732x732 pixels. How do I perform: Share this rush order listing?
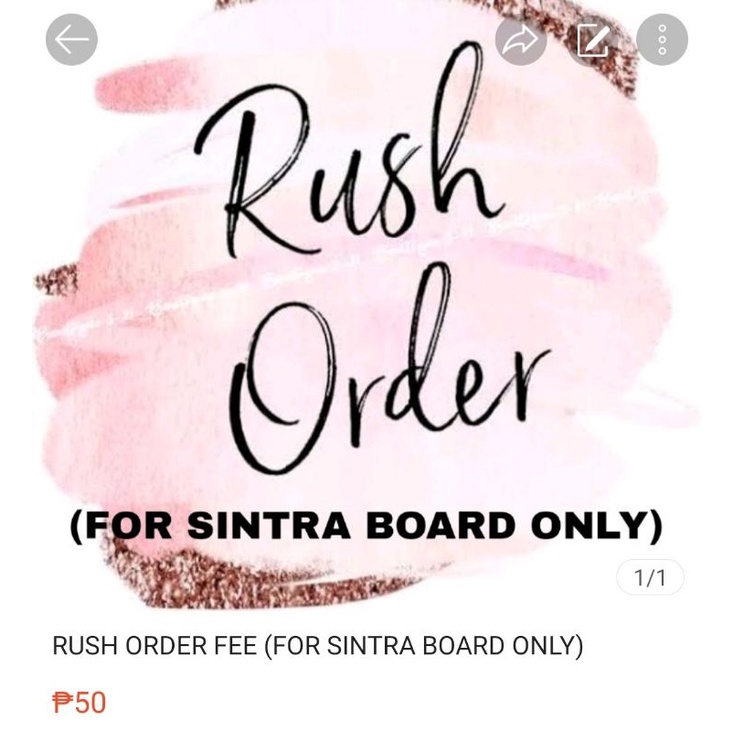tap(521, 40)
